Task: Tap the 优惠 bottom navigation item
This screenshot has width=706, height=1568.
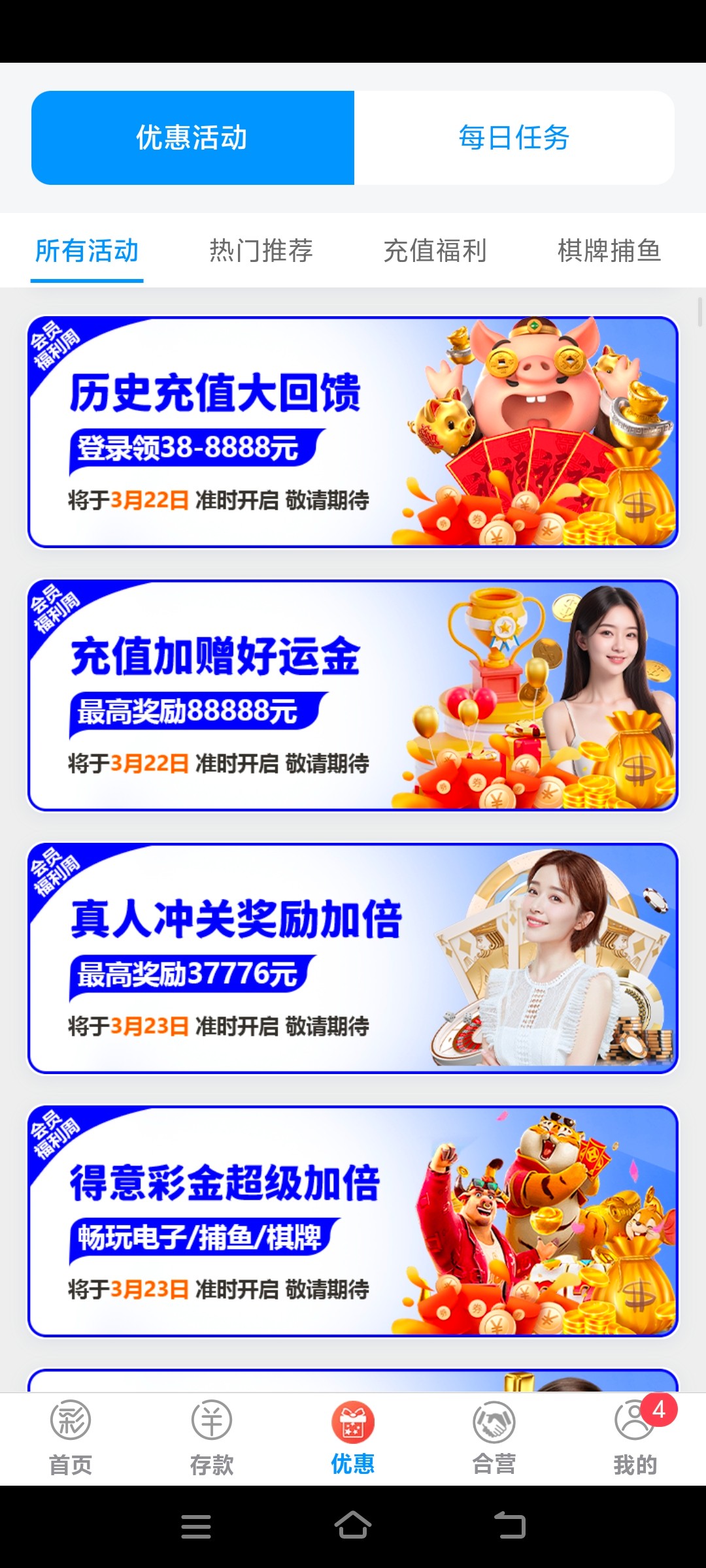Action: tap(353, 1439)
